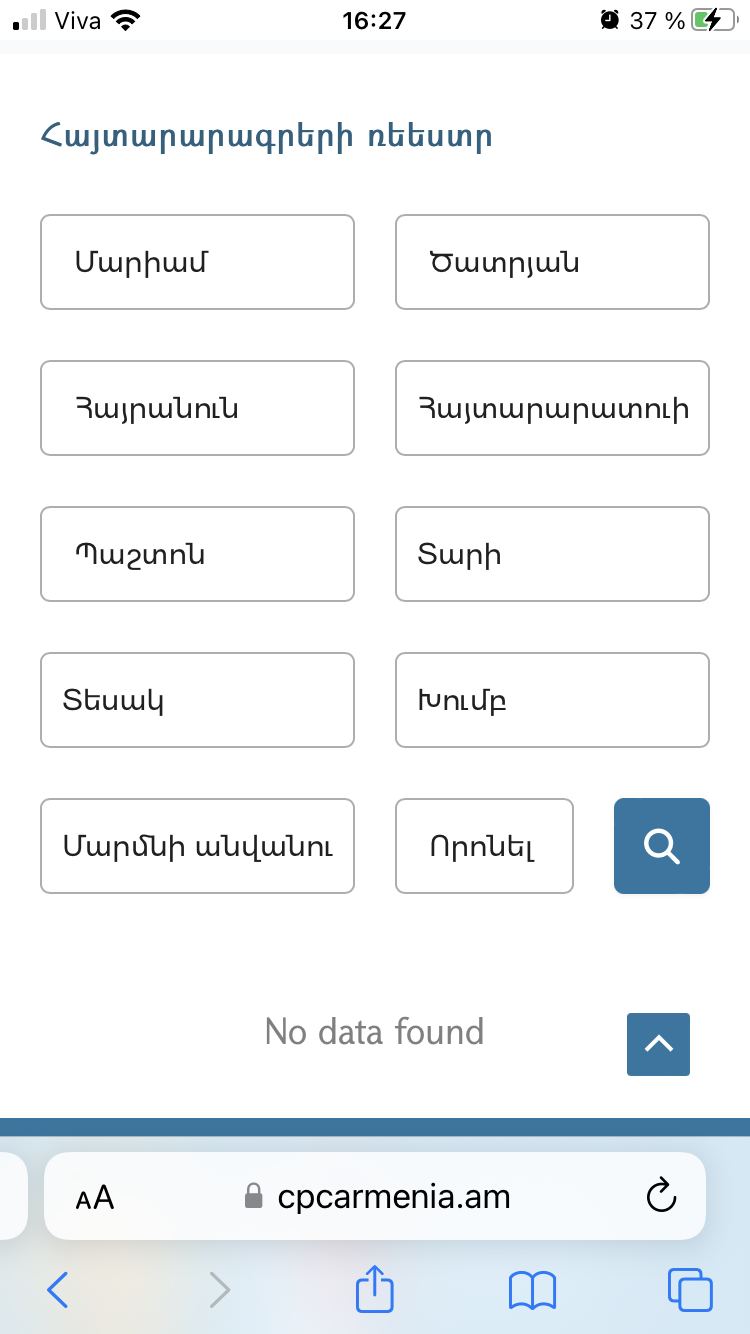Open Safari reader and text size options
Screen dimensions: 750x1334
[x=95, y=1197]
